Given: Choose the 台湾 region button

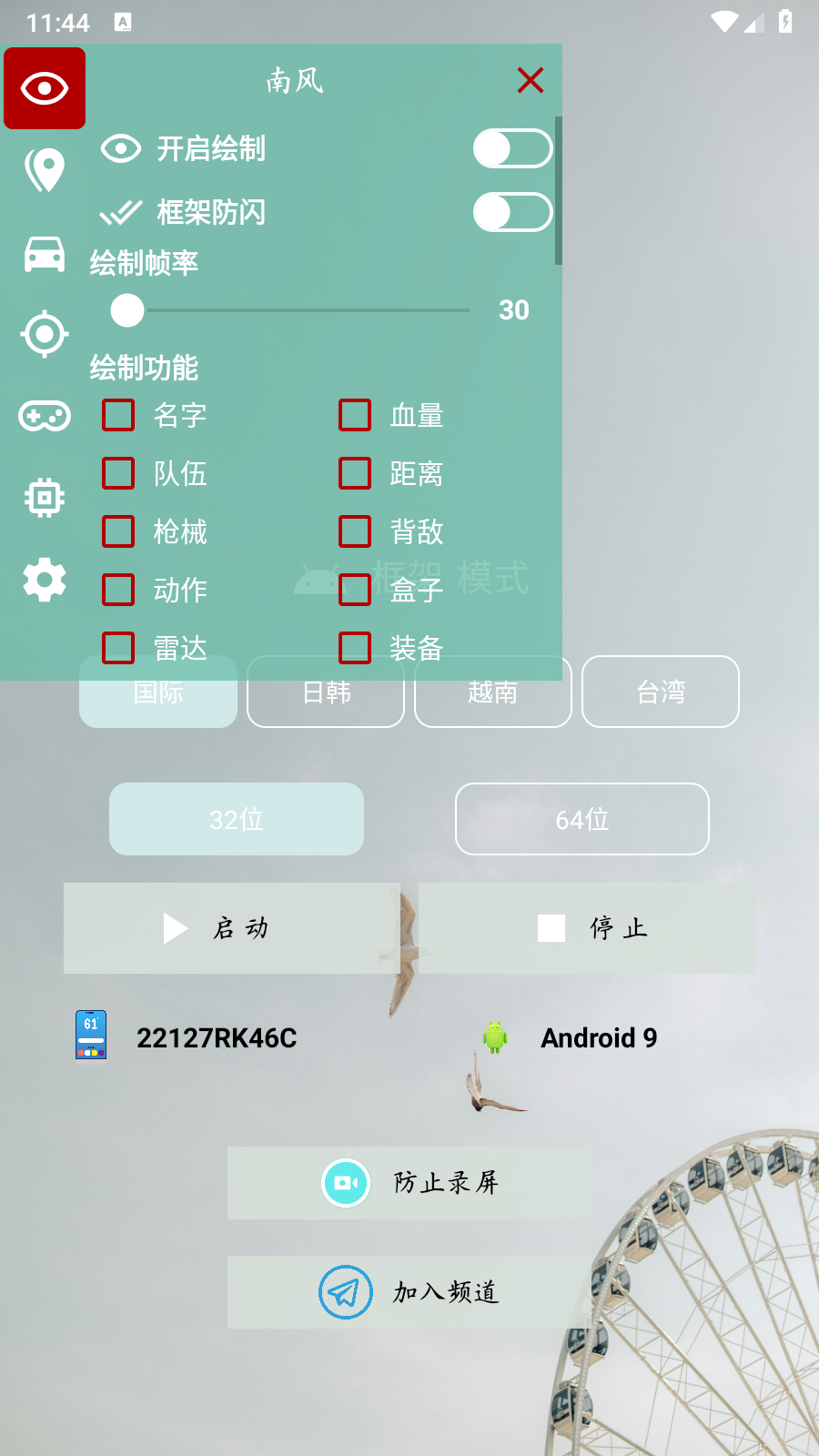Looking at the screenshot, I should point(661,693).
